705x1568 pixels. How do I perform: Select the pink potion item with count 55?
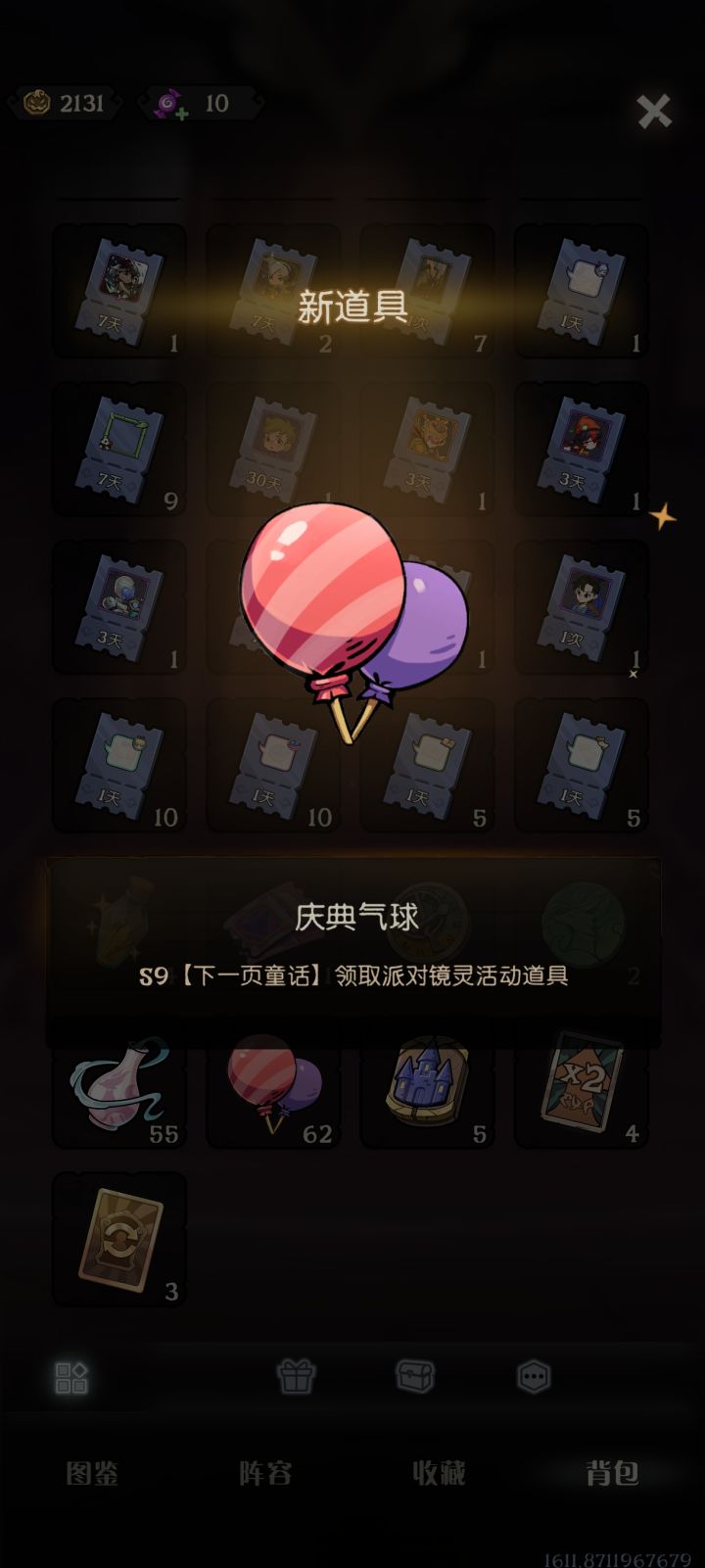coord(118,1089)
